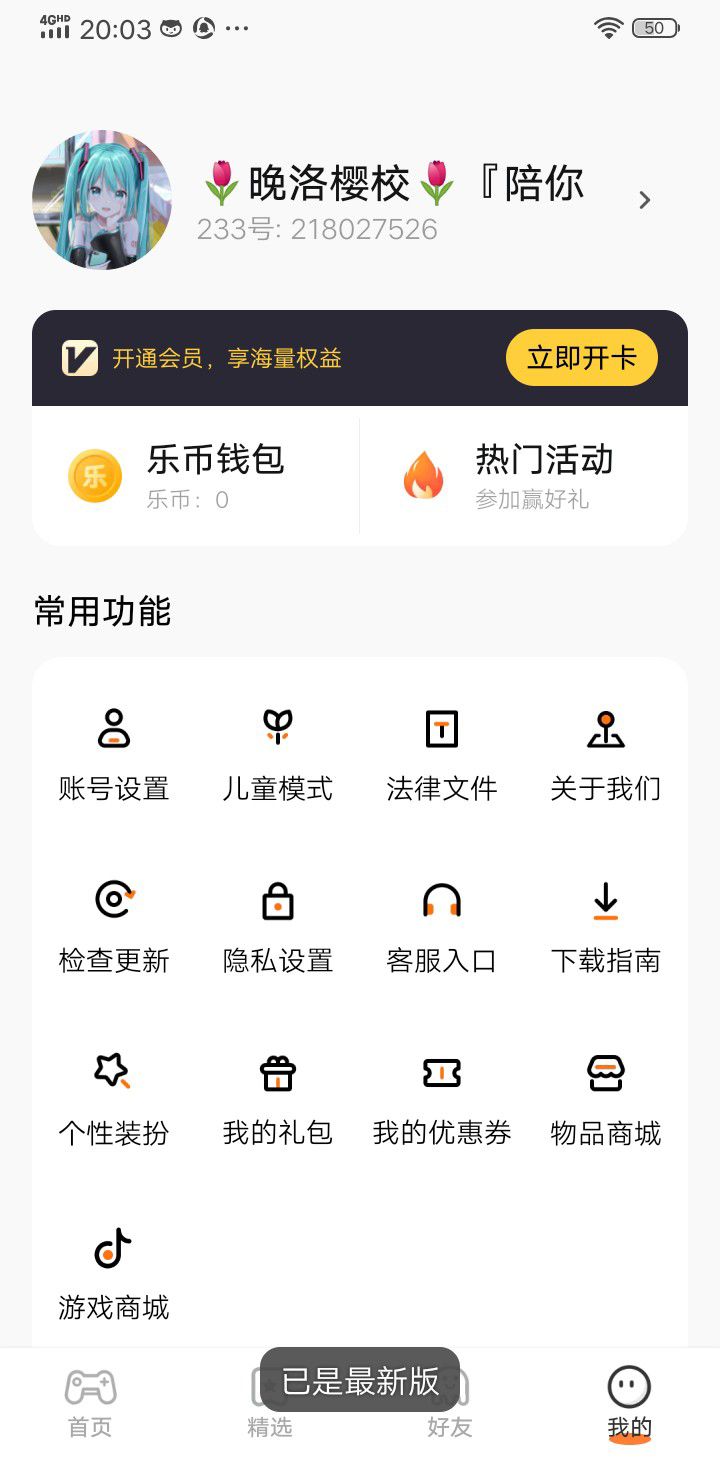This screenshot has height=1460, width=720.
Task: Open the 下载指南 download guide
Action: [606, 926]
